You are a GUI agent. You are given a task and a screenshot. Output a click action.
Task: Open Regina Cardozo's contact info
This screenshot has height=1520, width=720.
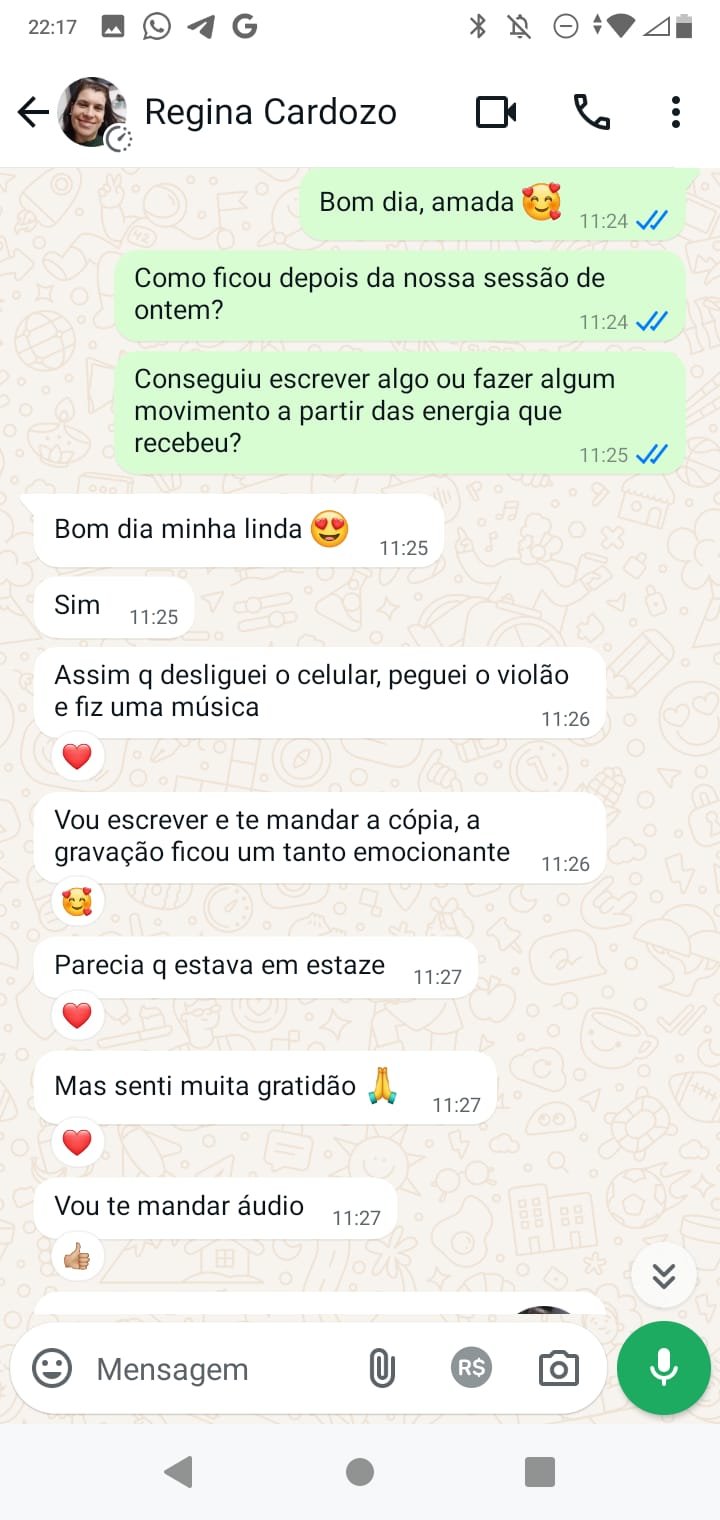coord(270,113)
